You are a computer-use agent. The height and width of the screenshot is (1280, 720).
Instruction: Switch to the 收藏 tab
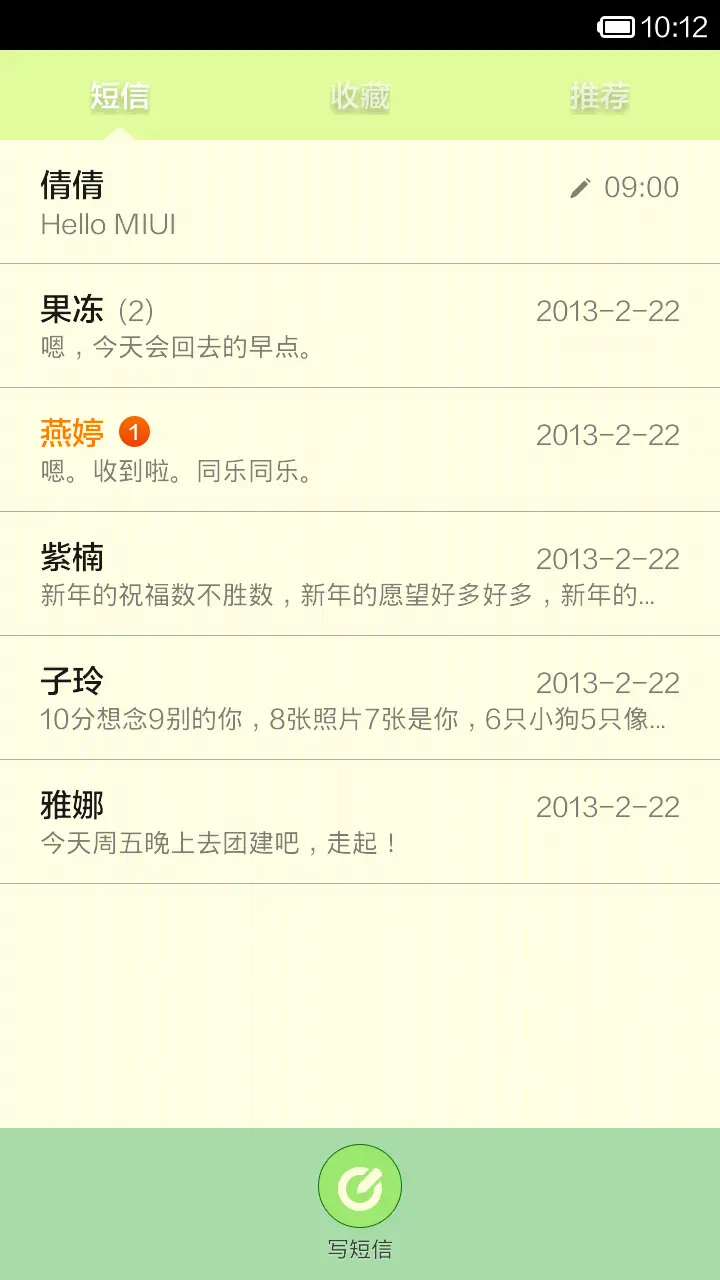click(x=360, y=96)
